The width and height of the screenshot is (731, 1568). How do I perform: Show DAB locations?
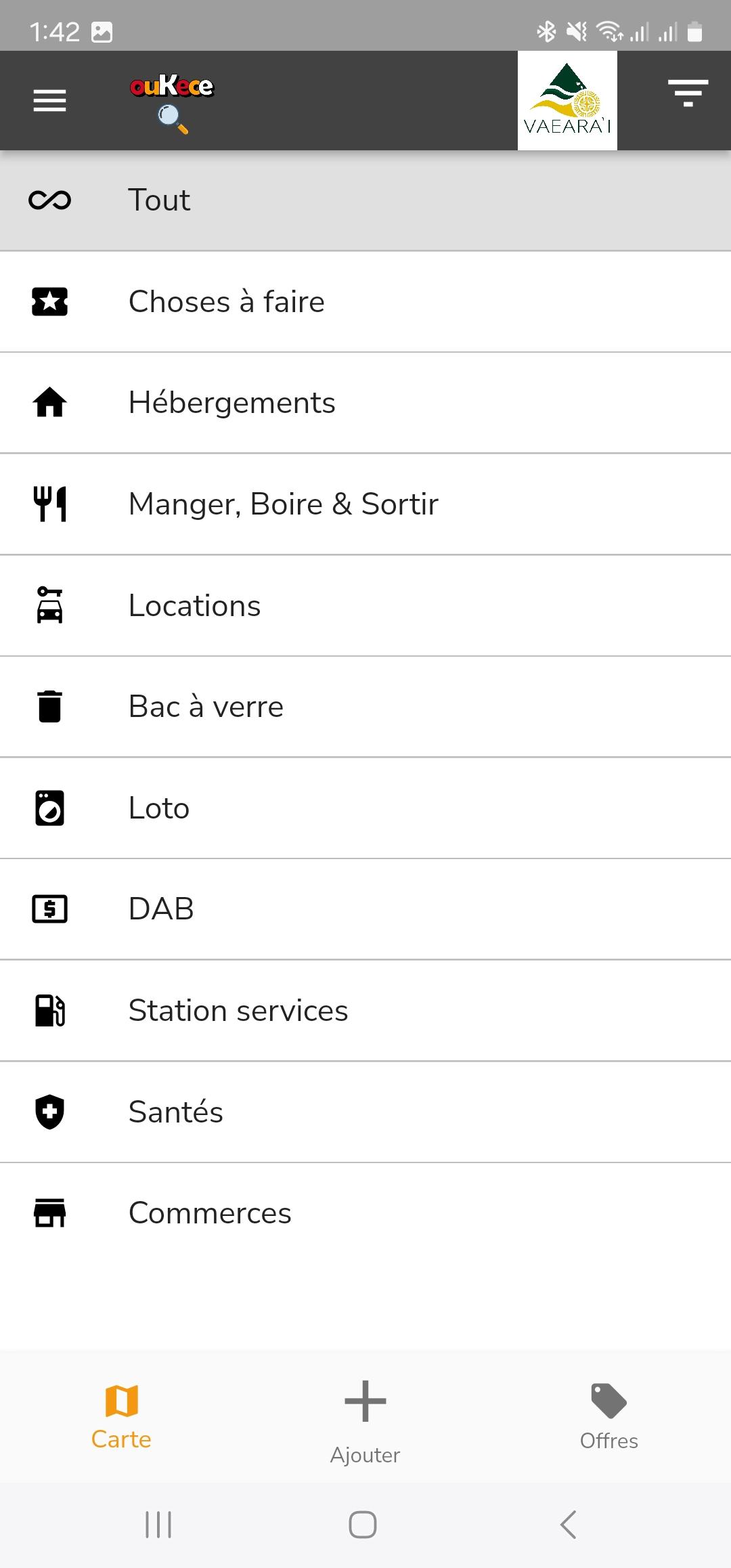(365, 909)
